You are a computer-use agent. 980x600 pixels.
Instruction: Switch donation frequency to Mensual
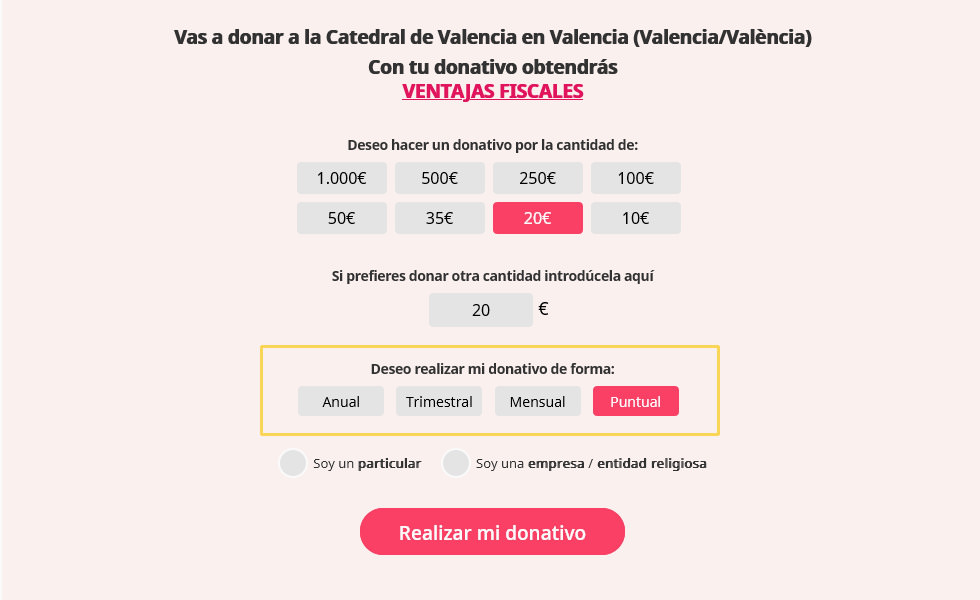pyautogui.click(x=537, y=401)
